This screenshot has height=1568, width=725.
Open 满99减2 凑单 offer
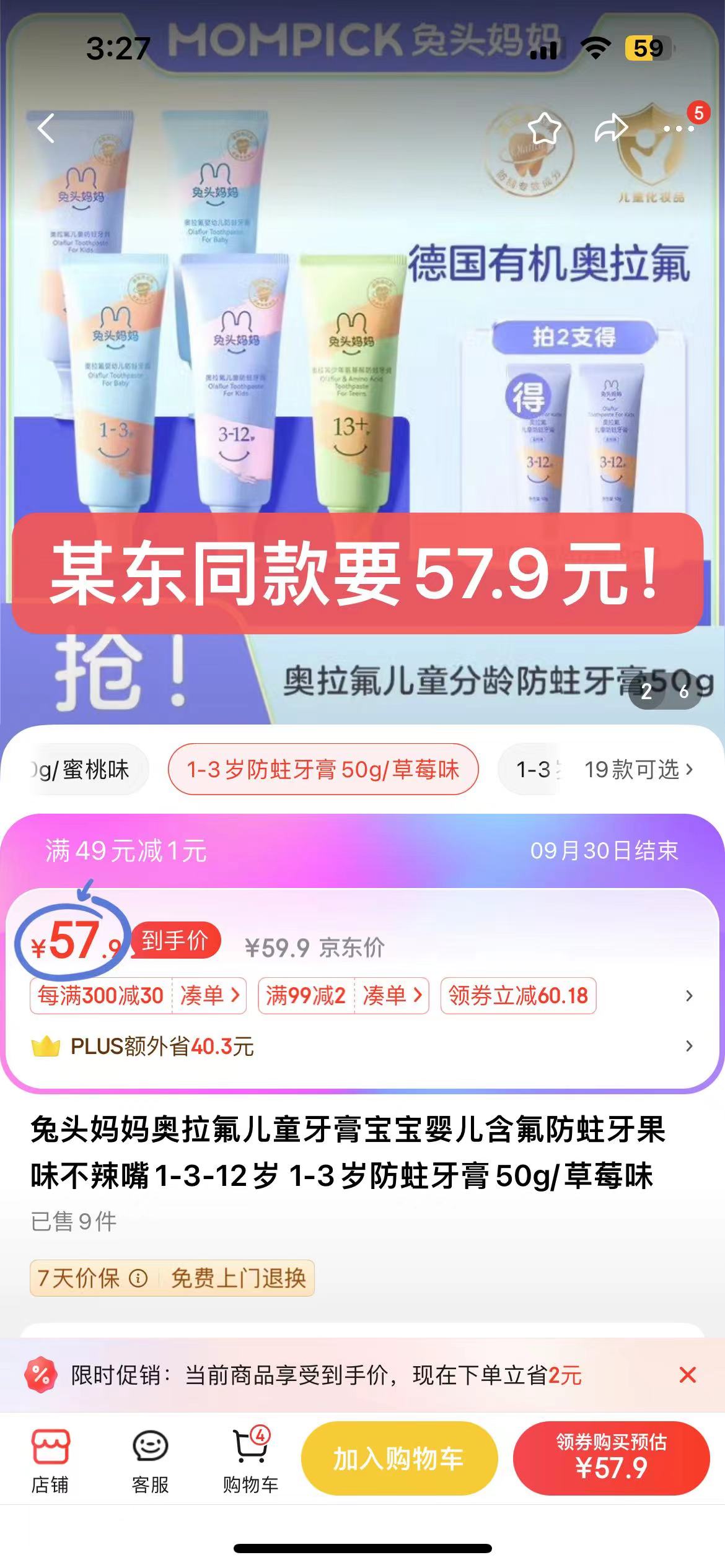[x=343, y=996]
